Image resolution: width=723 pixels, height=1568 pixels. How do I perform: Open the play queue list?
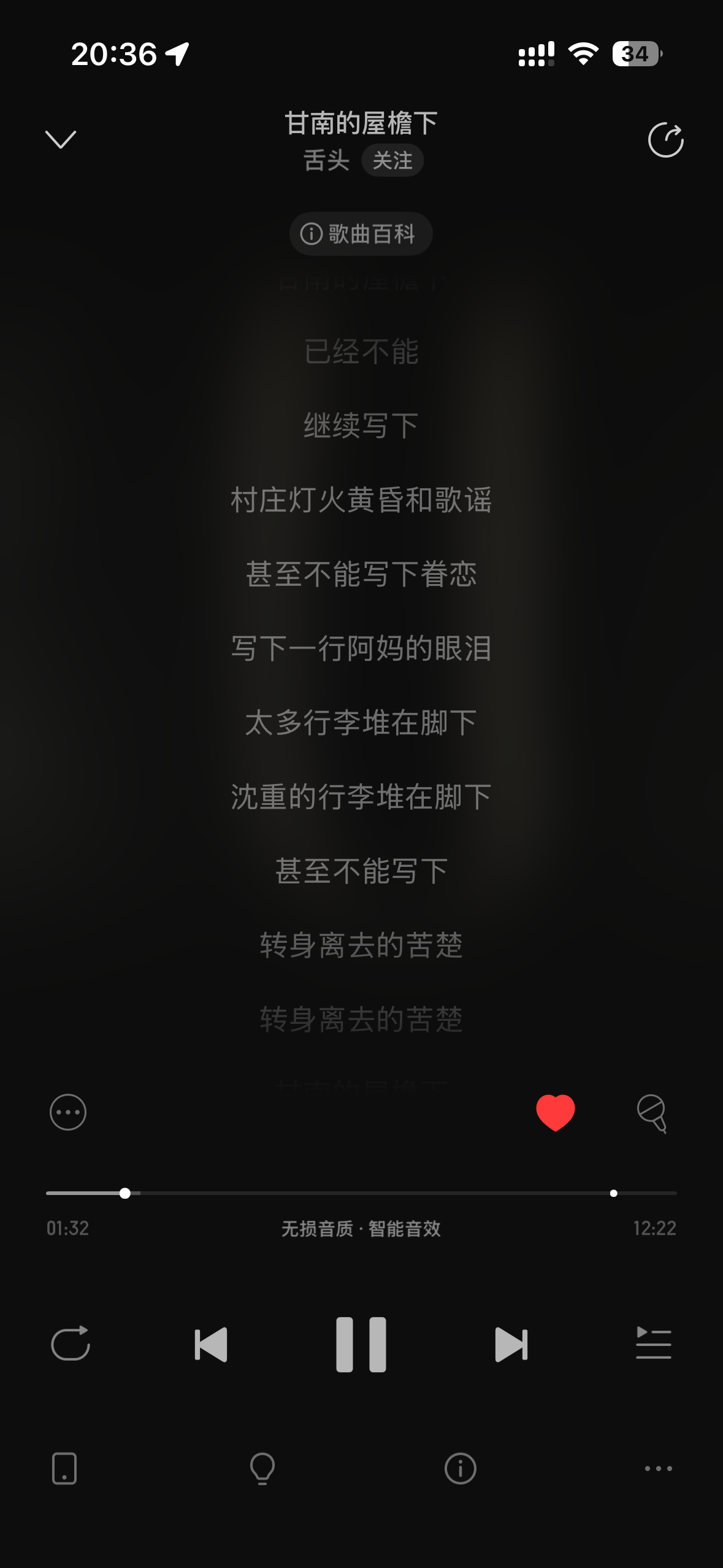(x=654, y=1343)
